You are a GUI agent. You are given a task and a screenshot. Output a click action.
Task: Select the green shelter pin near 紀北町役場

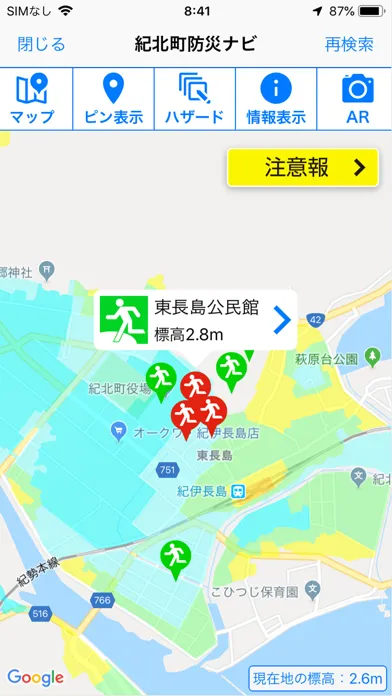tap(161, 381)
